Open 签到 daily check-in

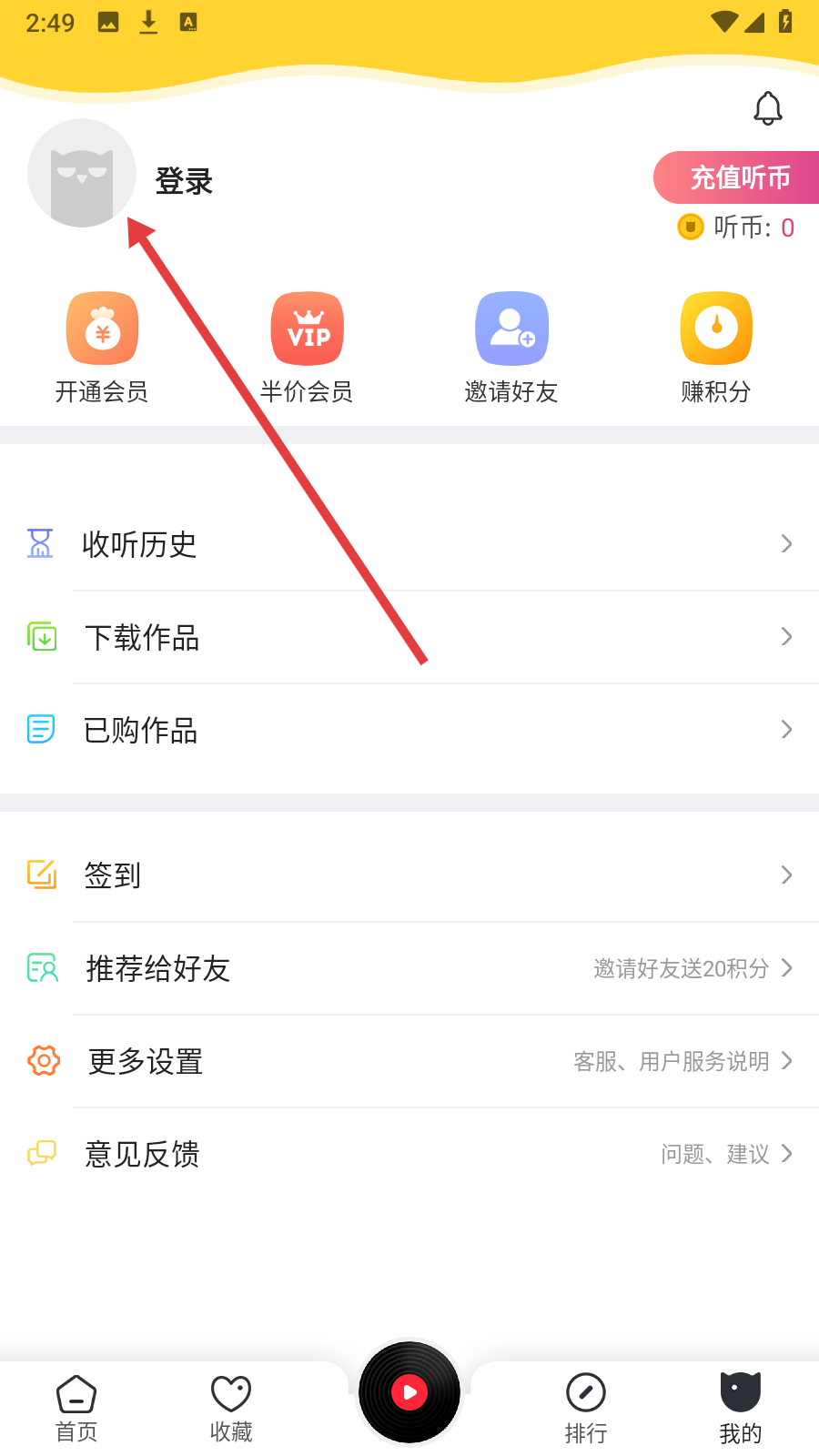409,875
